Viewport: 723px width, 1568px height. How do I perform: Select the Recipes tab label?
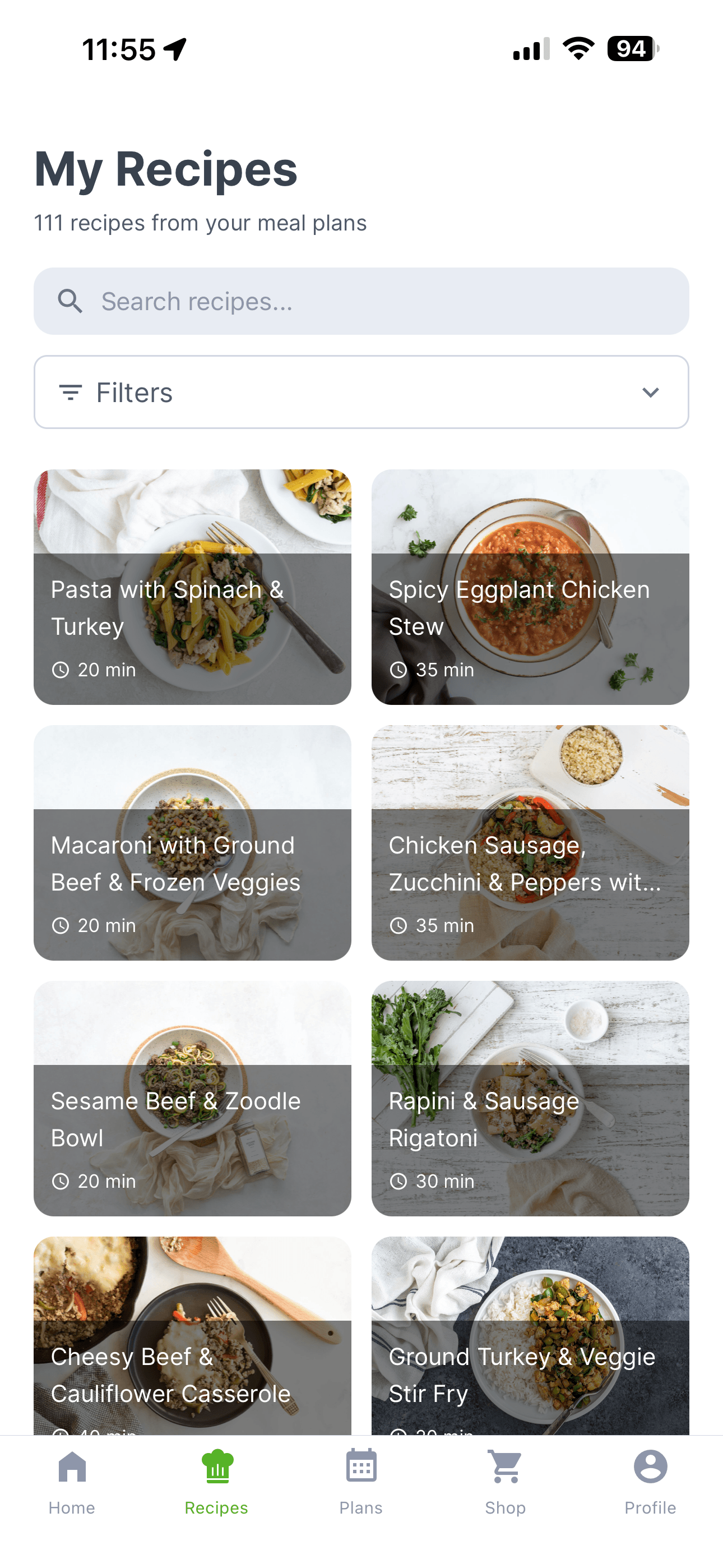[x=217, y=1508]
